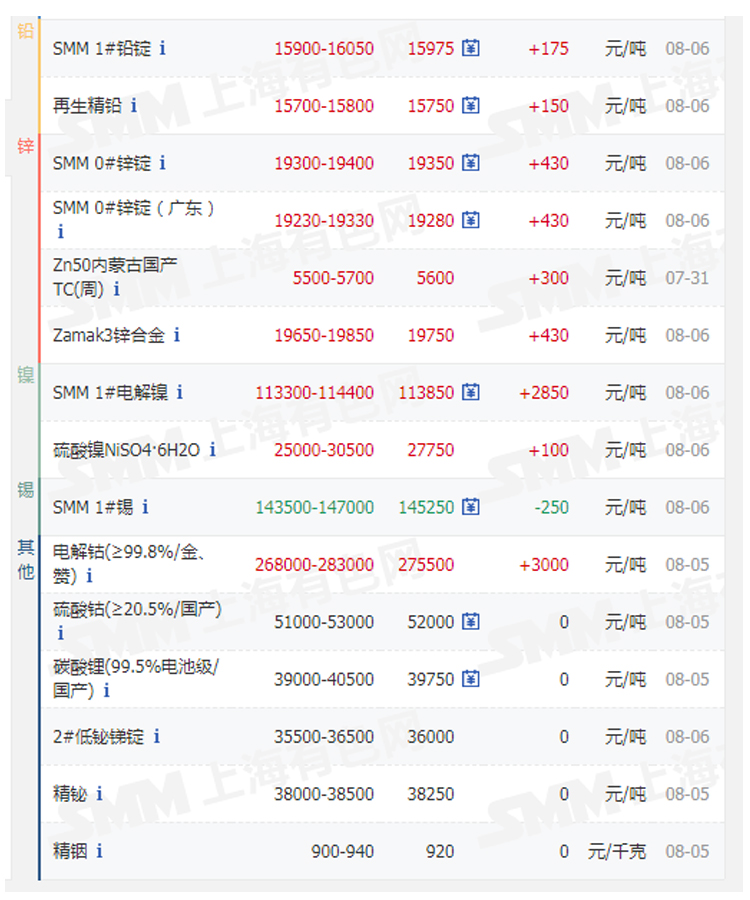
Task: Open the info icon next to SMM 0#锌锭
Action: pyautogui.click(x=163, y=163)
